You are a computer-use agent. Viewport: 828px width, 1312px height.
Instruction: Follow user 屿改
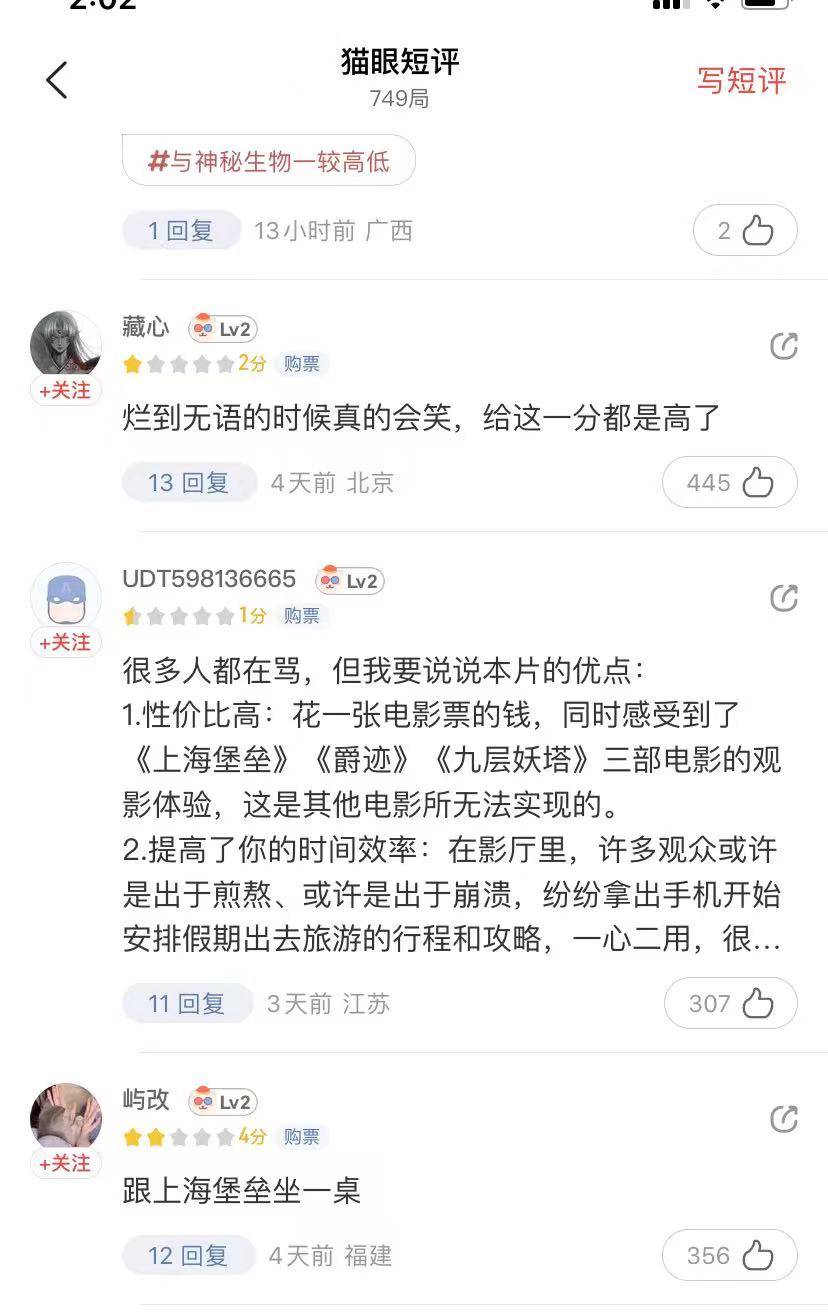pyautogui.click(x=65, y=1163)
